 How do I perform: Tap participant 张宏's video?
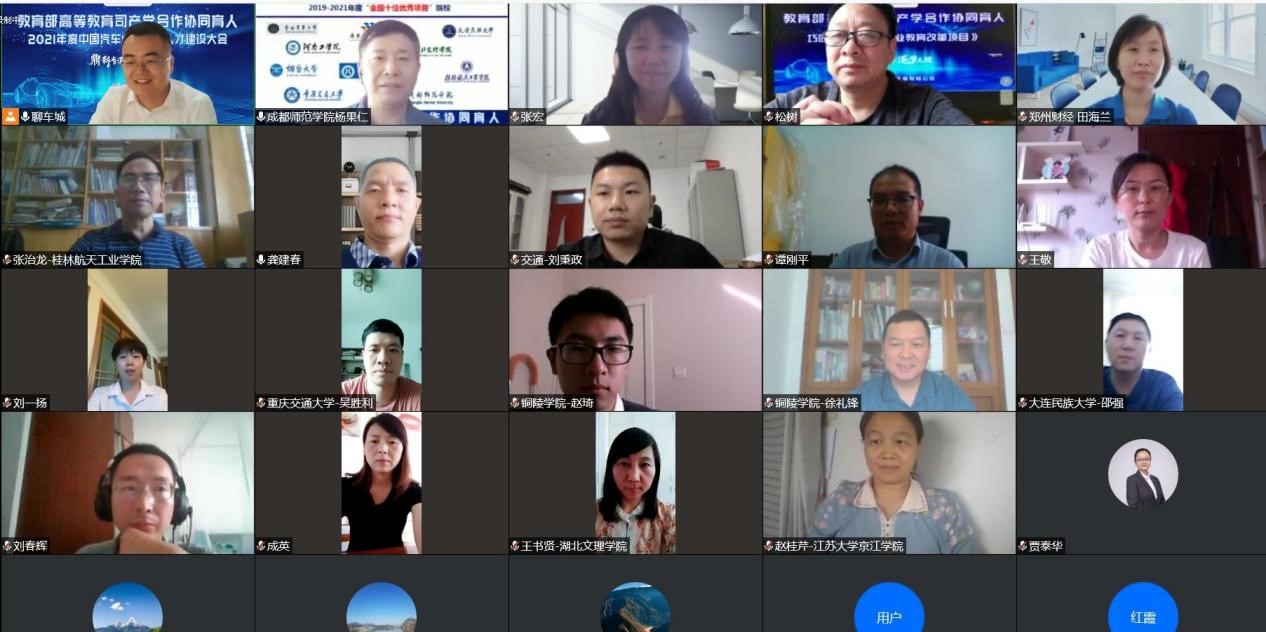[x=635, y=62]
